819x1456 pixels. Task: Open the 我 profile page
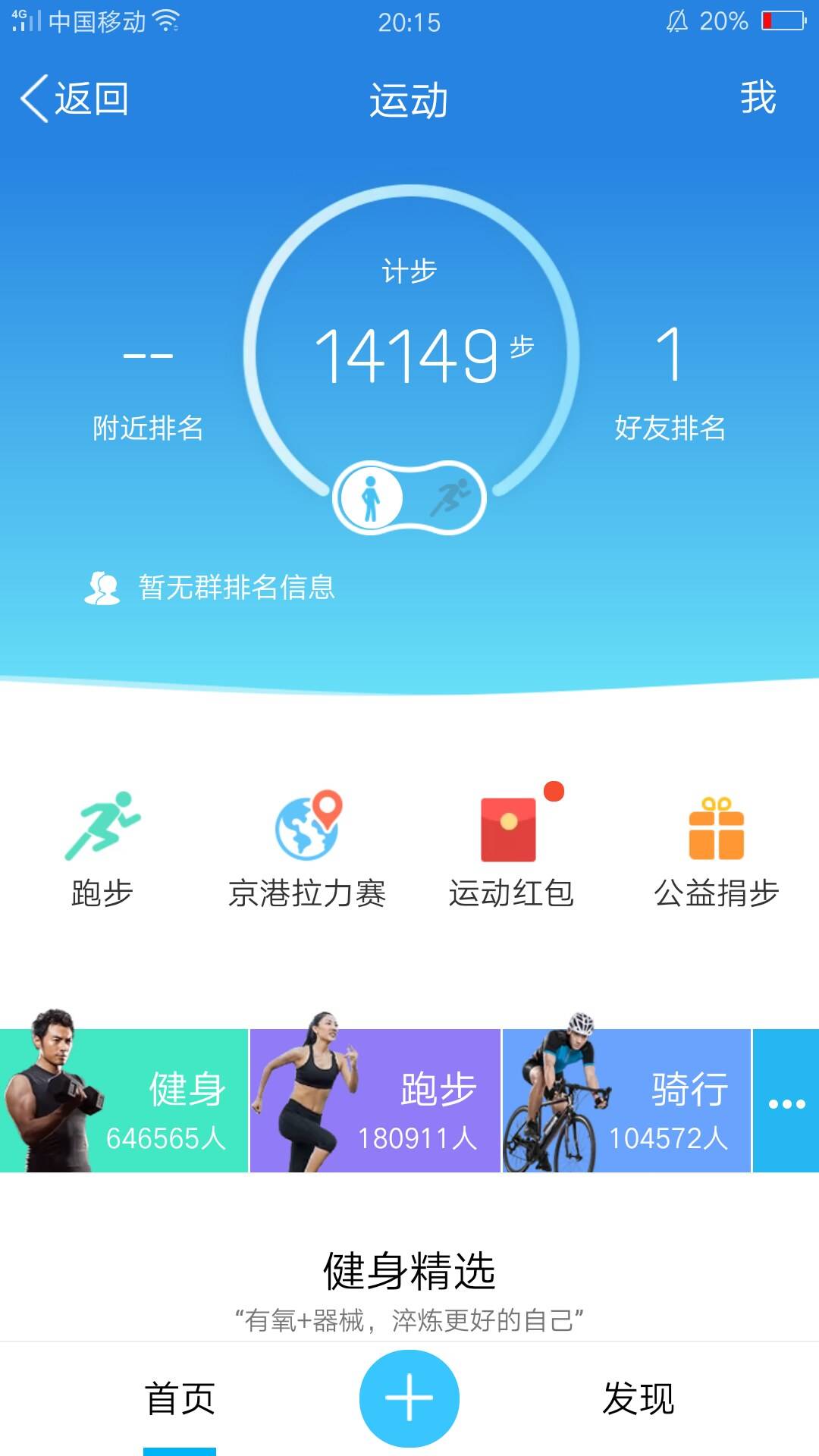click(x=758, y=98)
